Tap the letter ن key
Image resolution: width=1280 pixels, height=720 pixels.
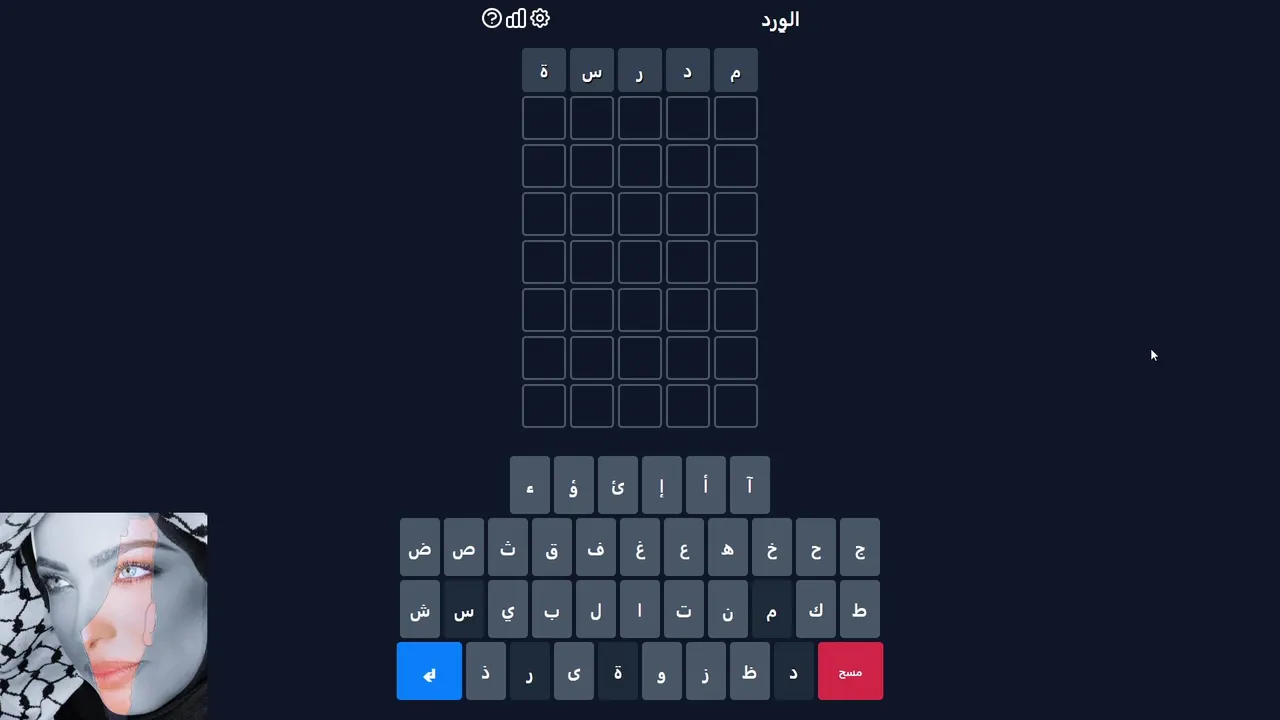tap(728, 610)
